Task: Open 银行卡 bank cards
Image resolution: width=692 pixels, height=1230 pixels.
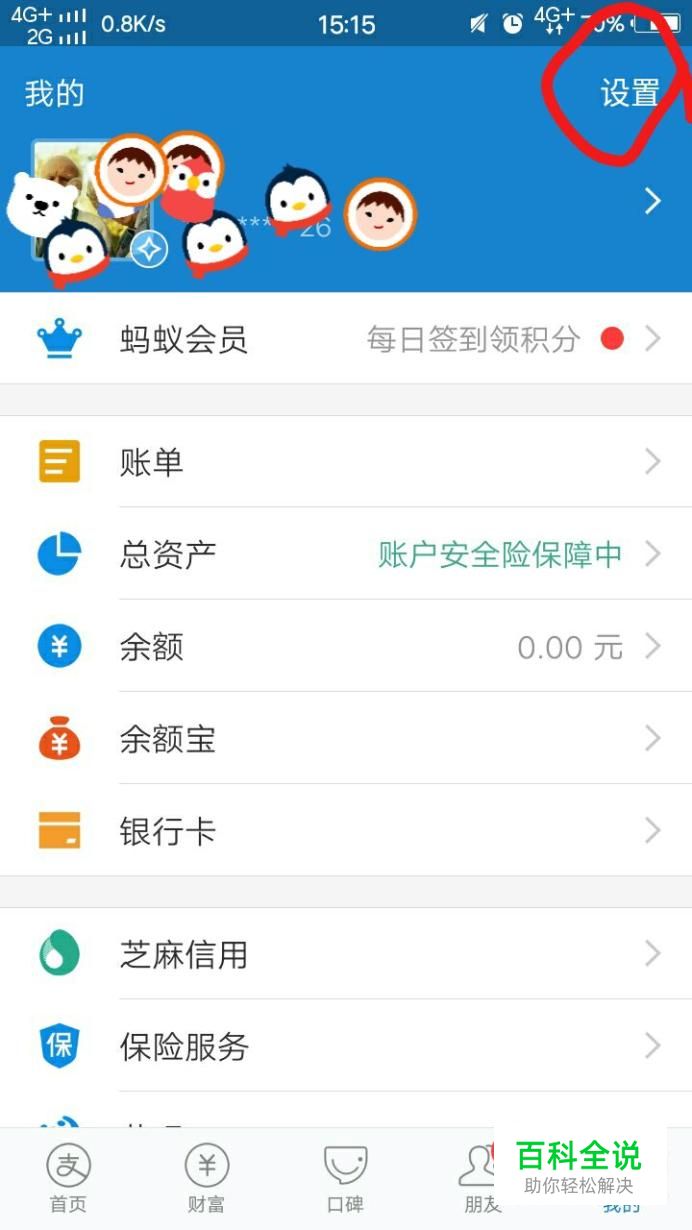Action: [x=346, y=831]
